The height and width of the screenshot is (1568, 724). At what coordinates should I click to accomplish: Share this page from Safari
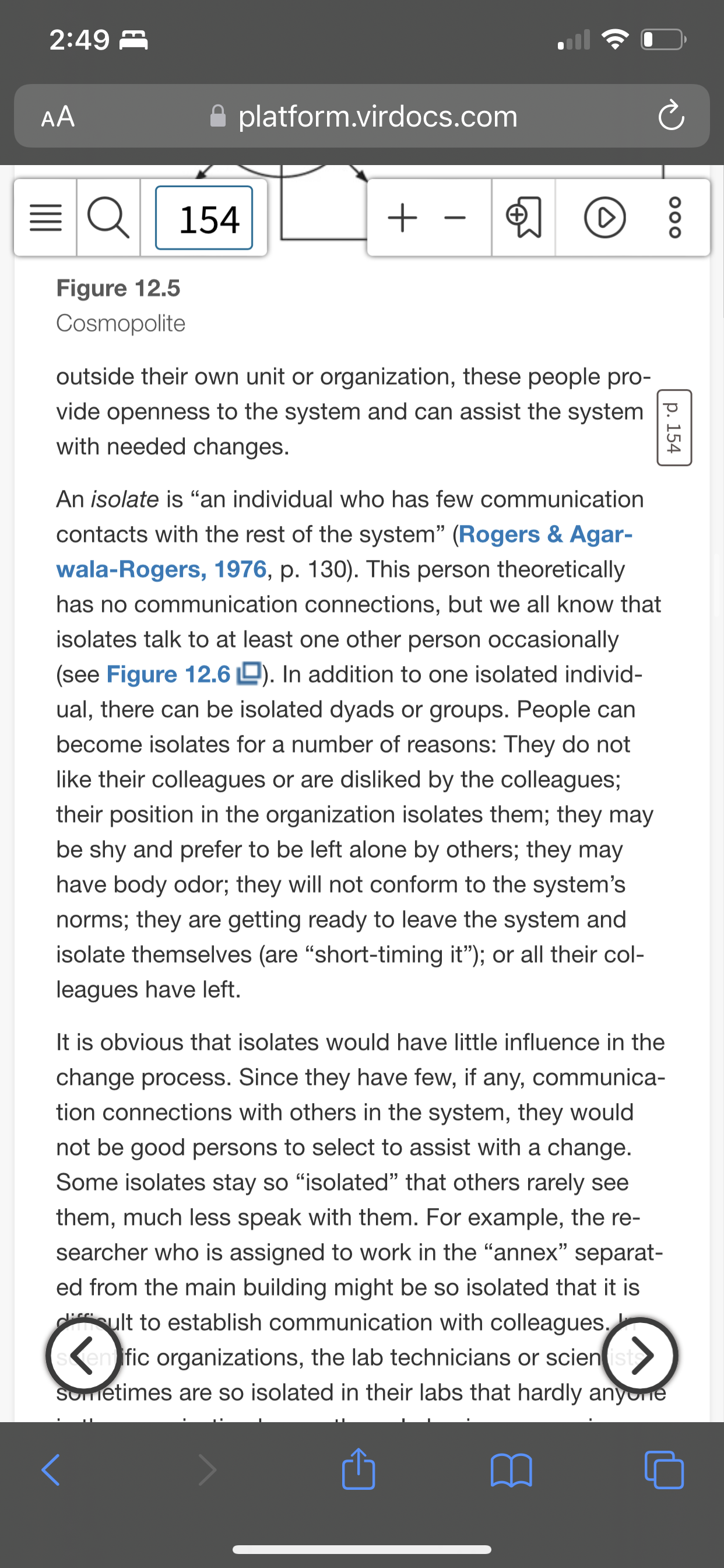click(x=359, y=1468)
